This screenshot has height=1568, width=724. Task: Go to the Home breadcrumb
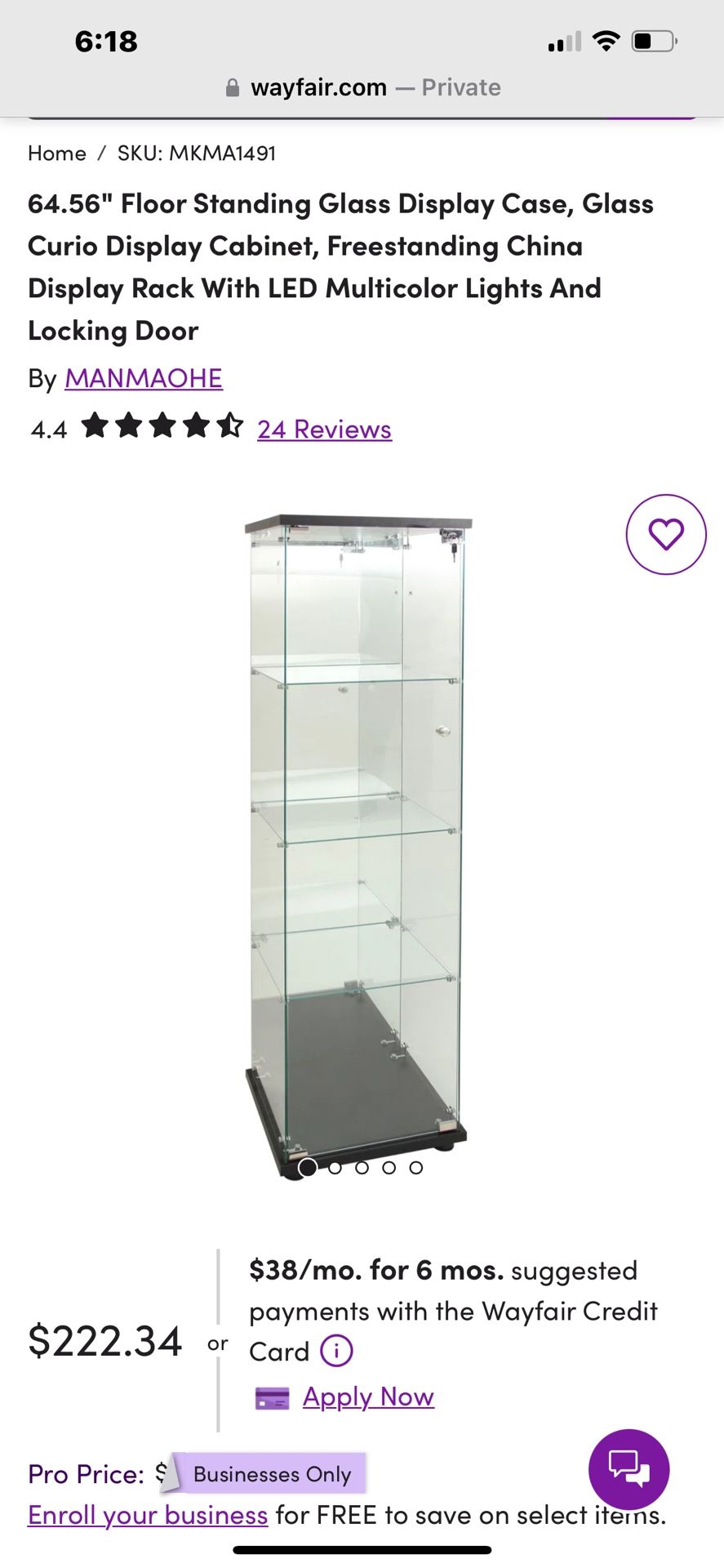57,153
